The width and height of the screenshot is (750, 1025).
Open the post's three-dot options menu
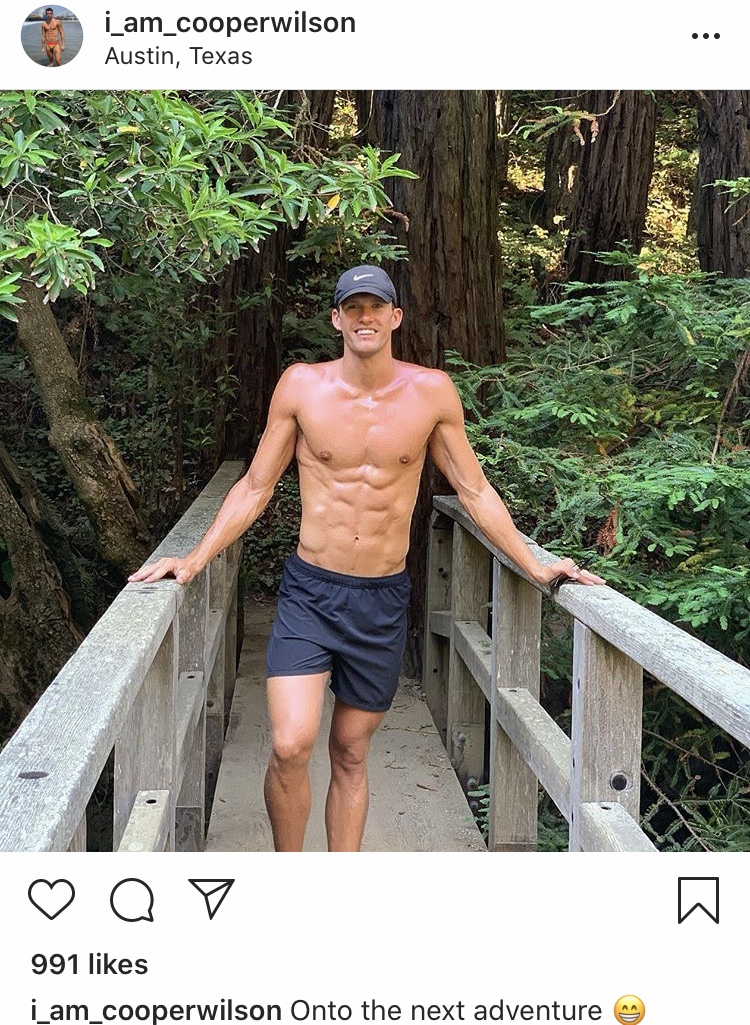point(705,36)
